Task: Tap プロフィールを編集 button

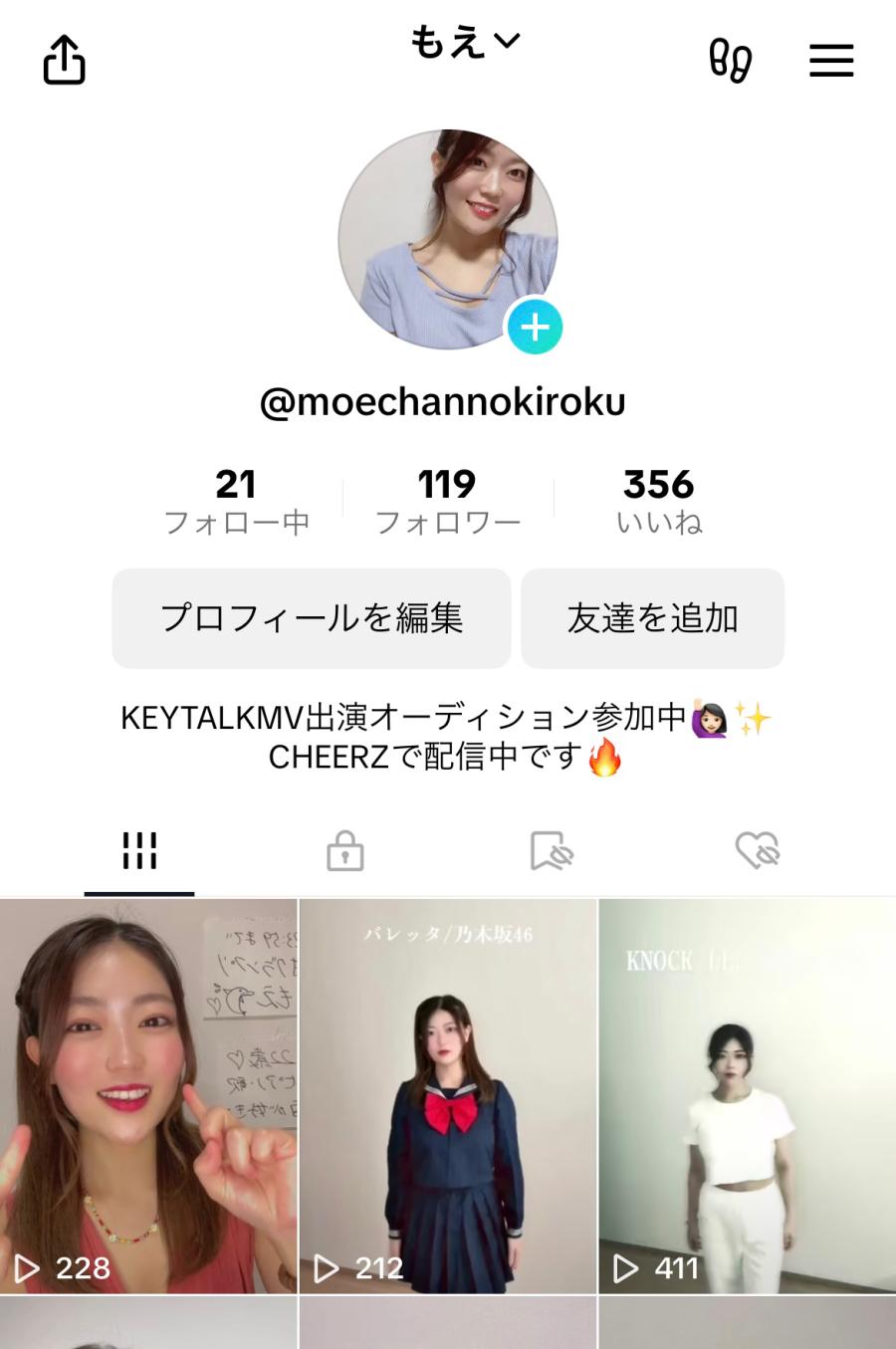Action: point(312,618)
